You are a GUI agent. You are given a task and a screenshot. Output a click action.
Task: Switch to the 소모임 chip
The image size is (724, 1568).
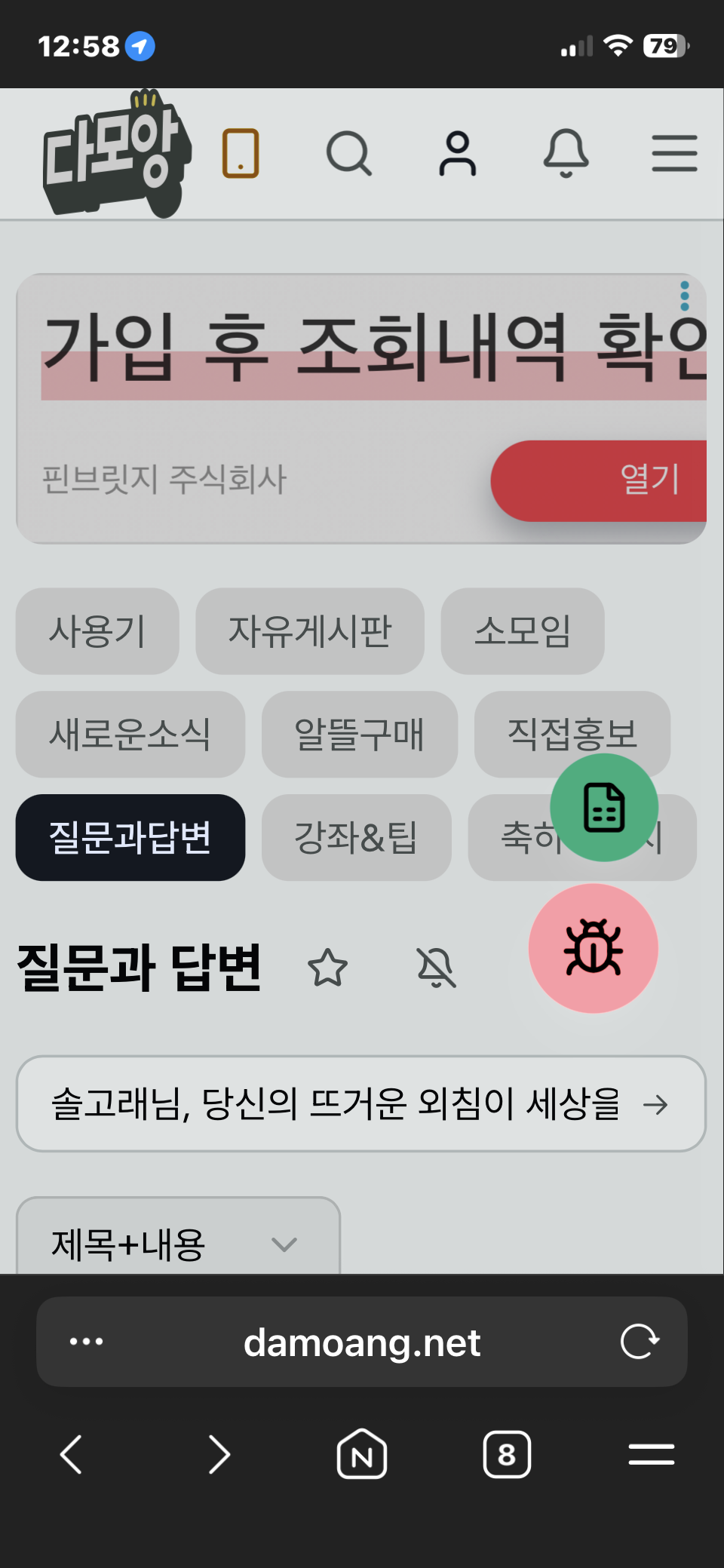tap(523, 631)
